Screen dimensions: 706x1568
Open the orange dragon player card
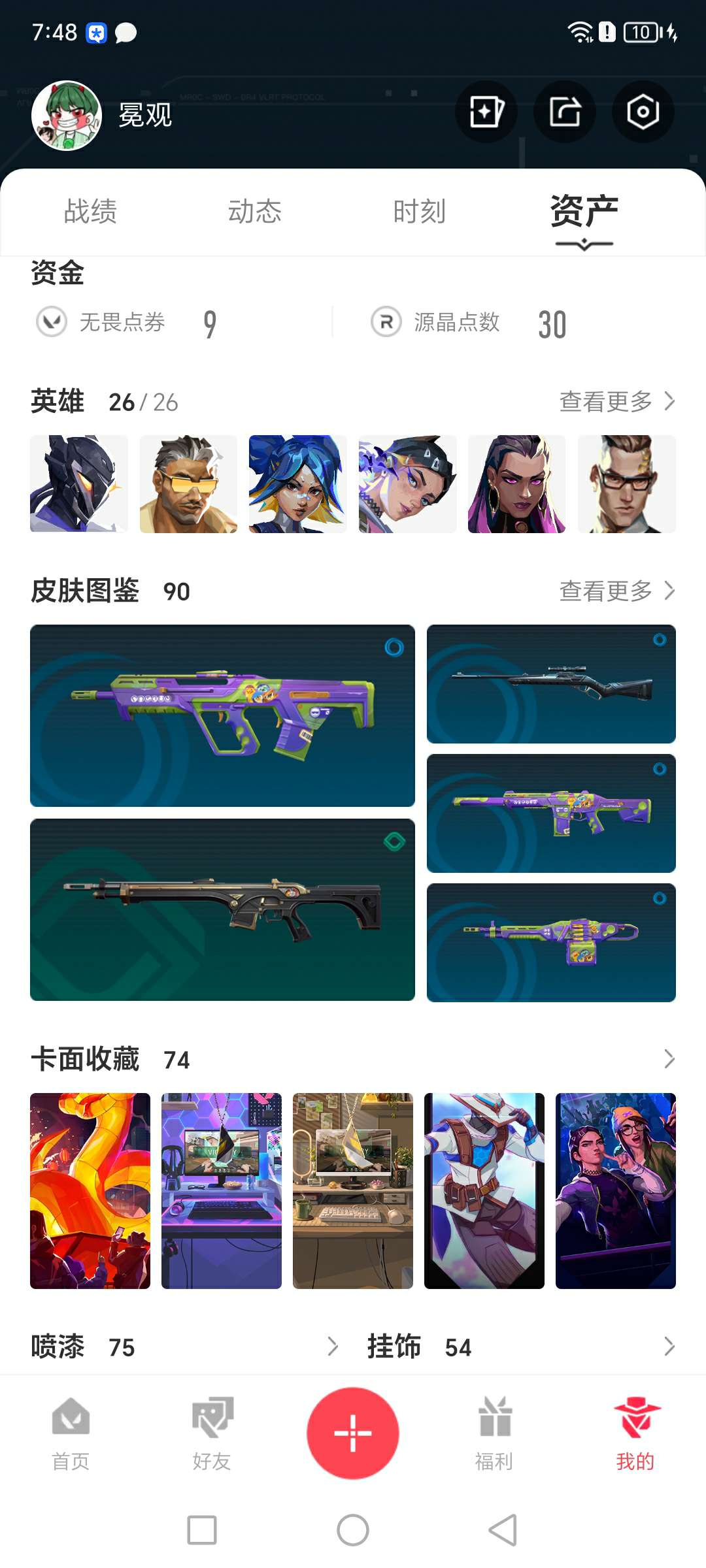[x=90, y=1190]
